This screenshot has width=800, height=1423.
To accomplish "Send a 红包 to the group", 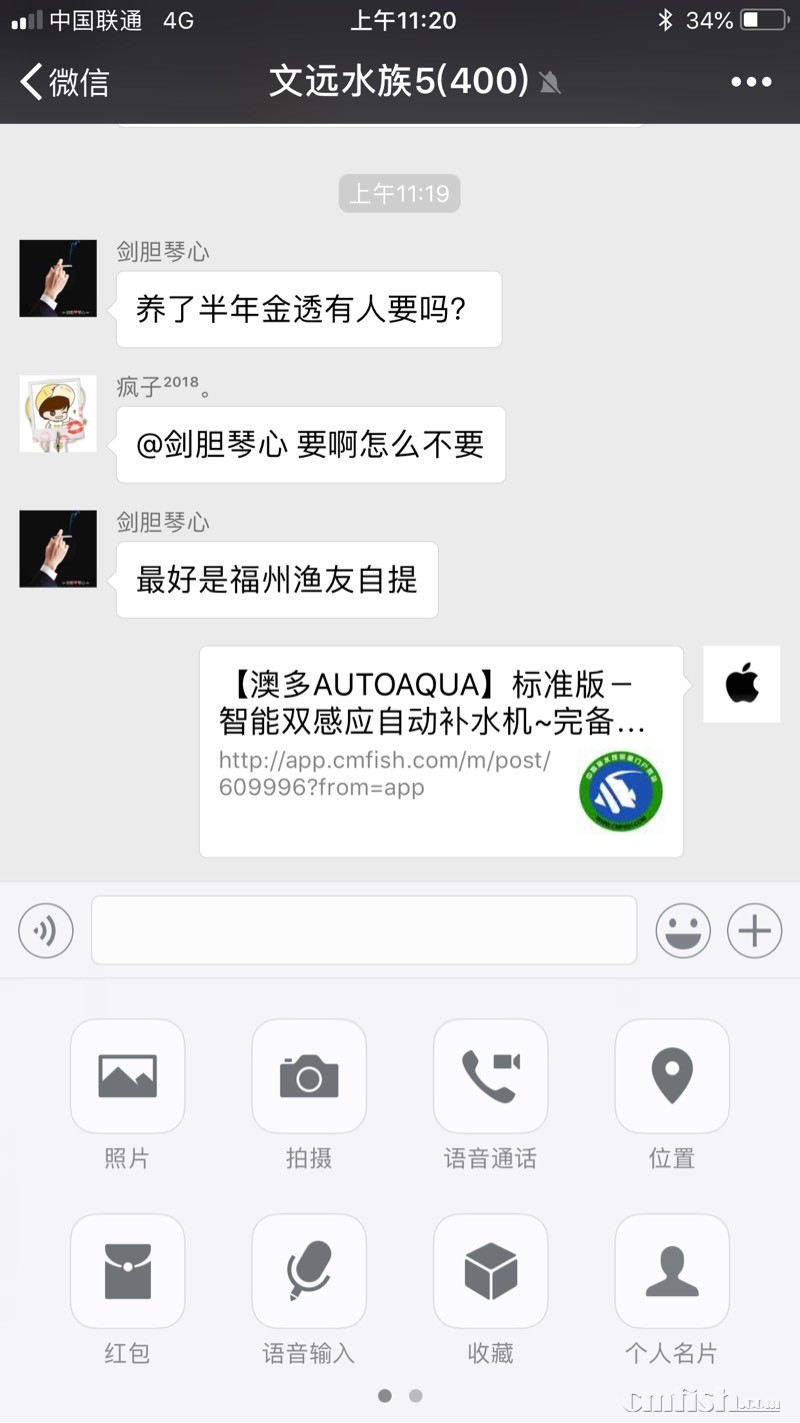I will coord(127,1272).
